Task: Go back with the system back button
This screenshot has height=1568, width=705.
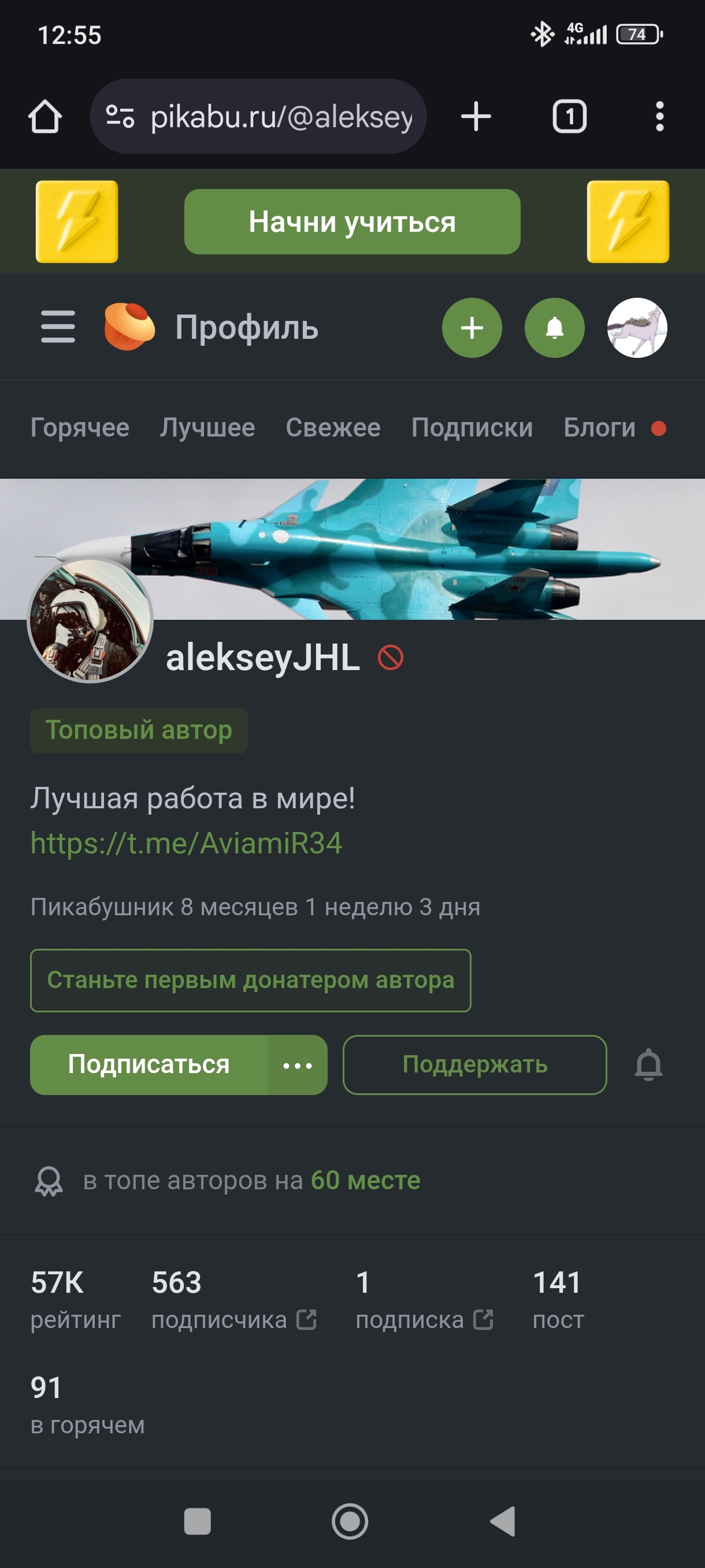Action: tap(502, 1521)
